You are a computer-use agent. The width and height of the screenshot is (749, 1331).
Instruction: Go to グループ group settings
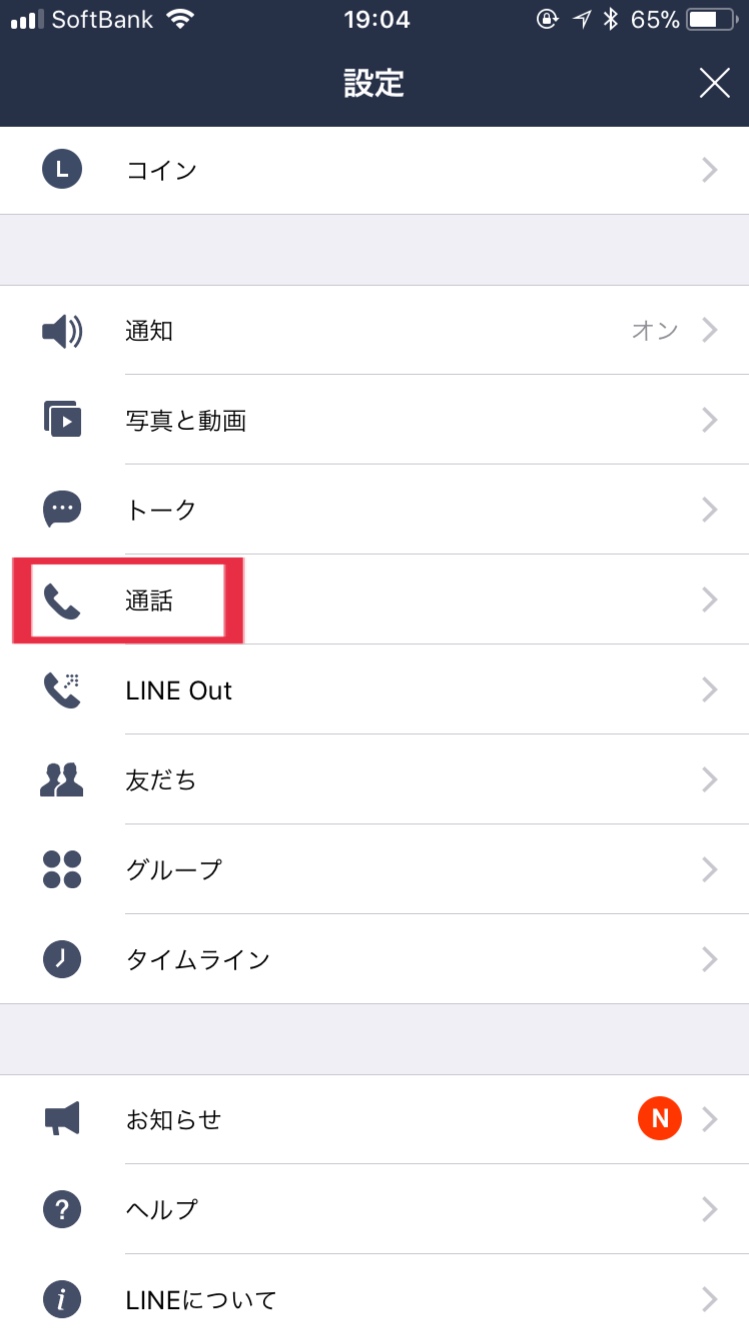tap(374, 869)
